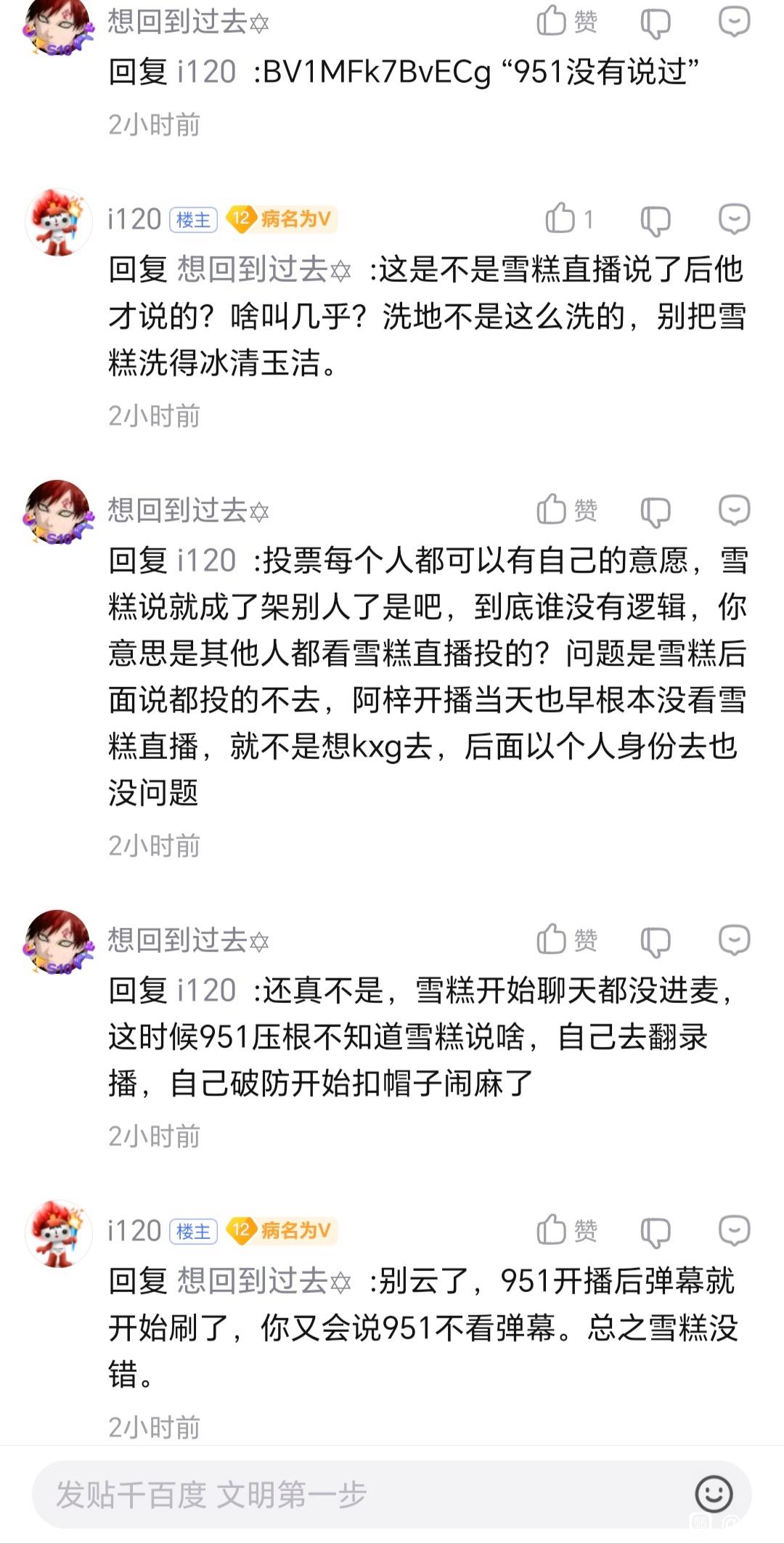Open the 病名为V badge on the 别云了 comment
The height and width of the screenshot is (1544, 784).
pos(282,1230)
